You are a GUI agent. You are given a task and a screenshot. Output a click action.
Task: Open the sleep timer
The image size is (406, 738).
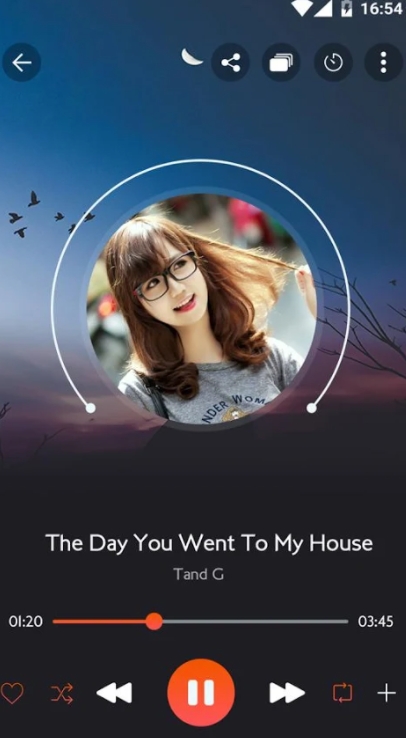[333, 62]
